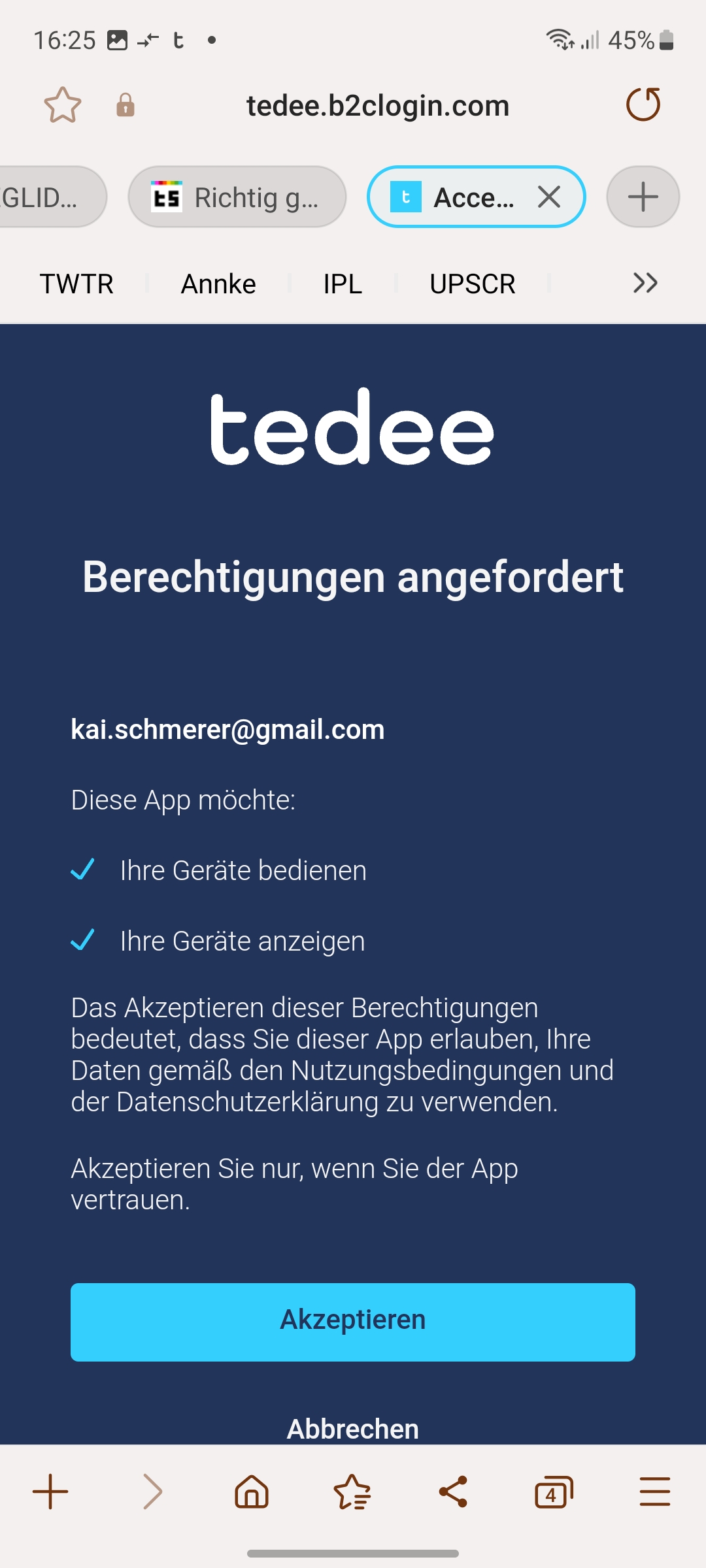This screenshot has width=706, height=1568.
Task: Open the saved bookmarks list
Action: [x=352, y=1492]
